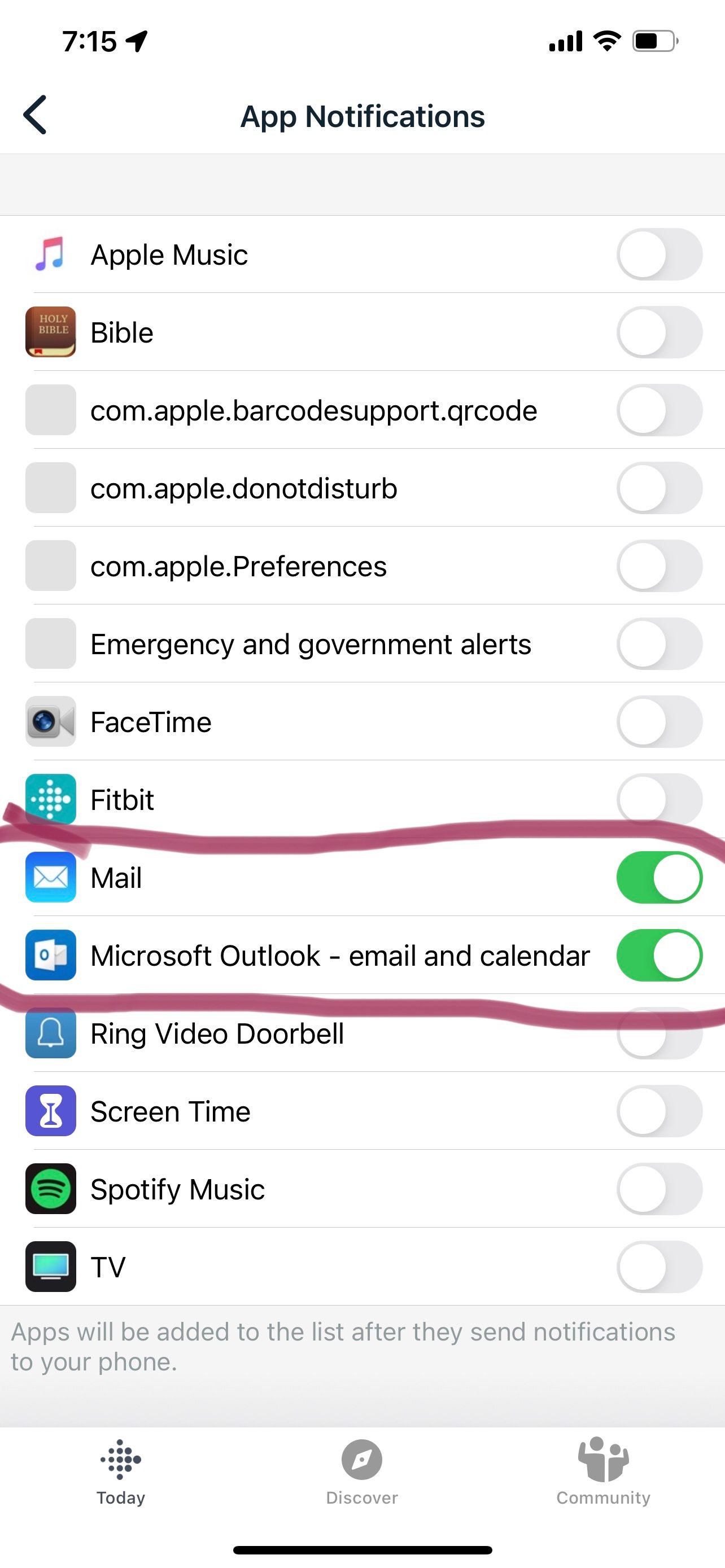The image size is (725, 1568).
Task: Turn on Fitbit notifications
Action: click(x=660, y=800)
